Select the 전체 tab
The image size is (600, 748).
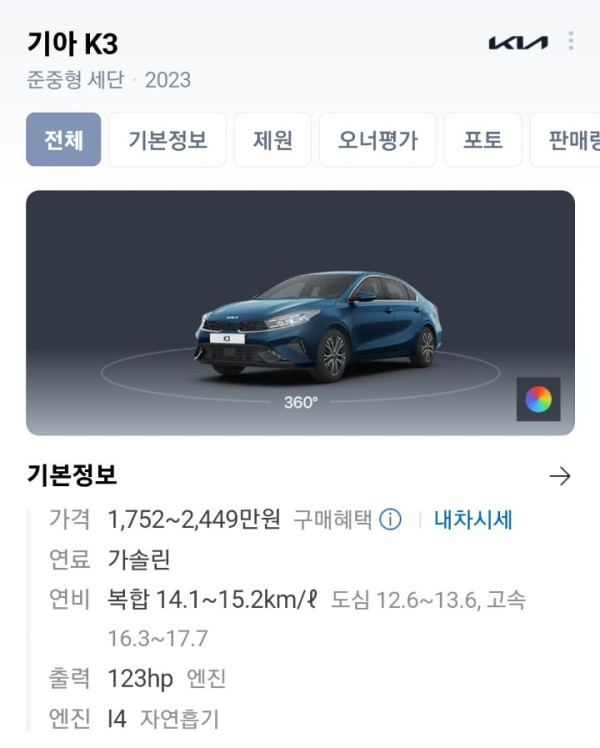[63, 139]
